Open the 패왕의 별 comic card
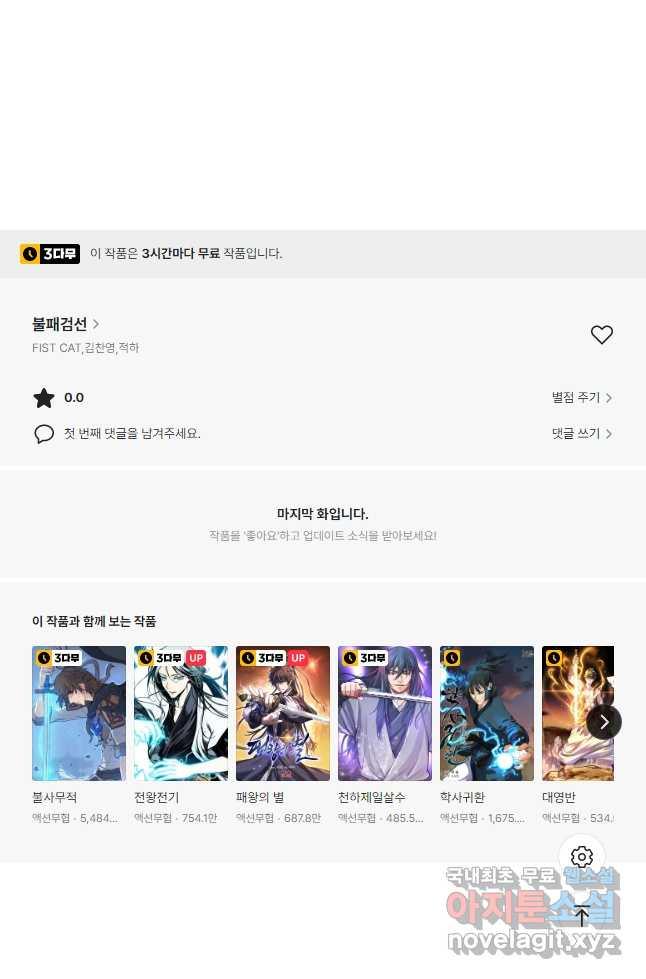Viewport: 646px width, 979px height. (283, 713)
